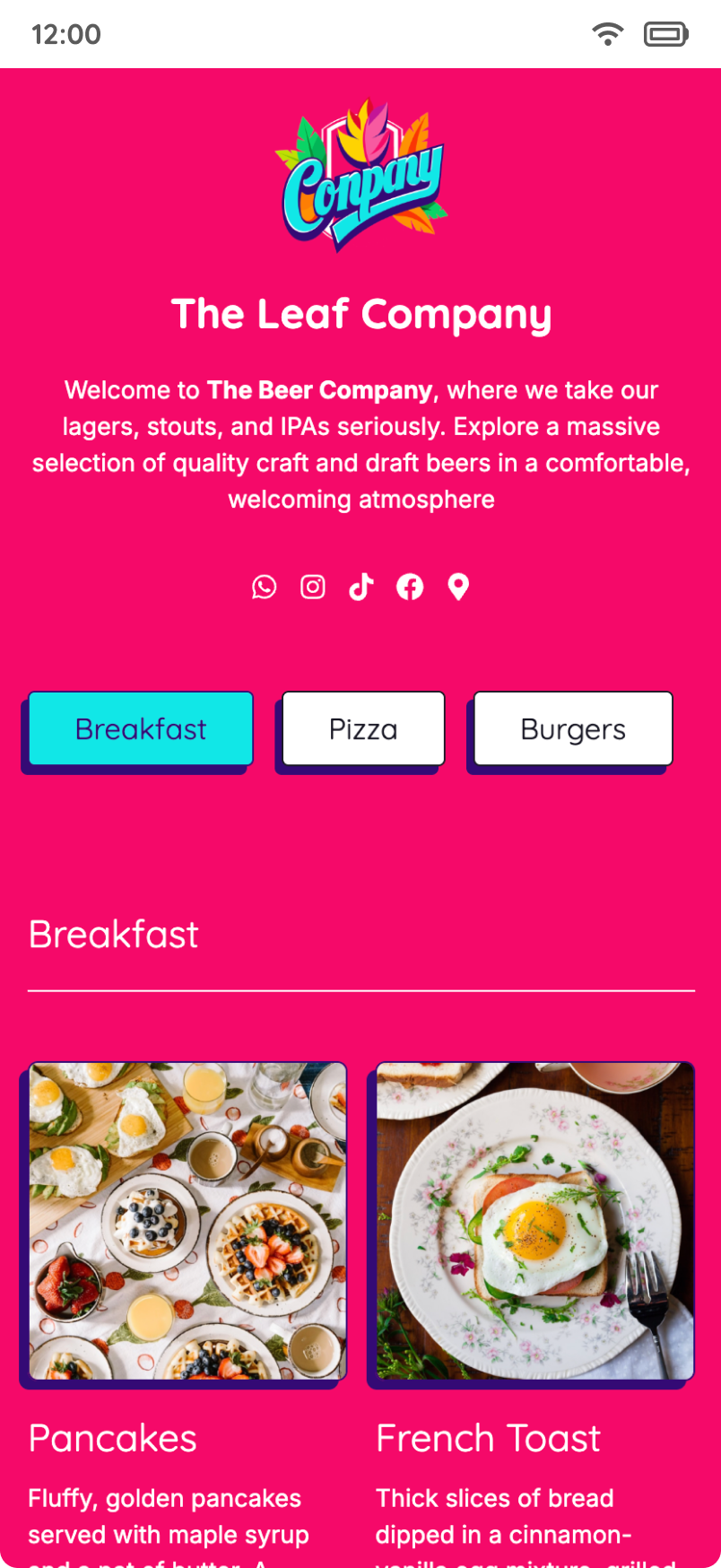Visit the Instagram profile icon

tap(313, 587)
